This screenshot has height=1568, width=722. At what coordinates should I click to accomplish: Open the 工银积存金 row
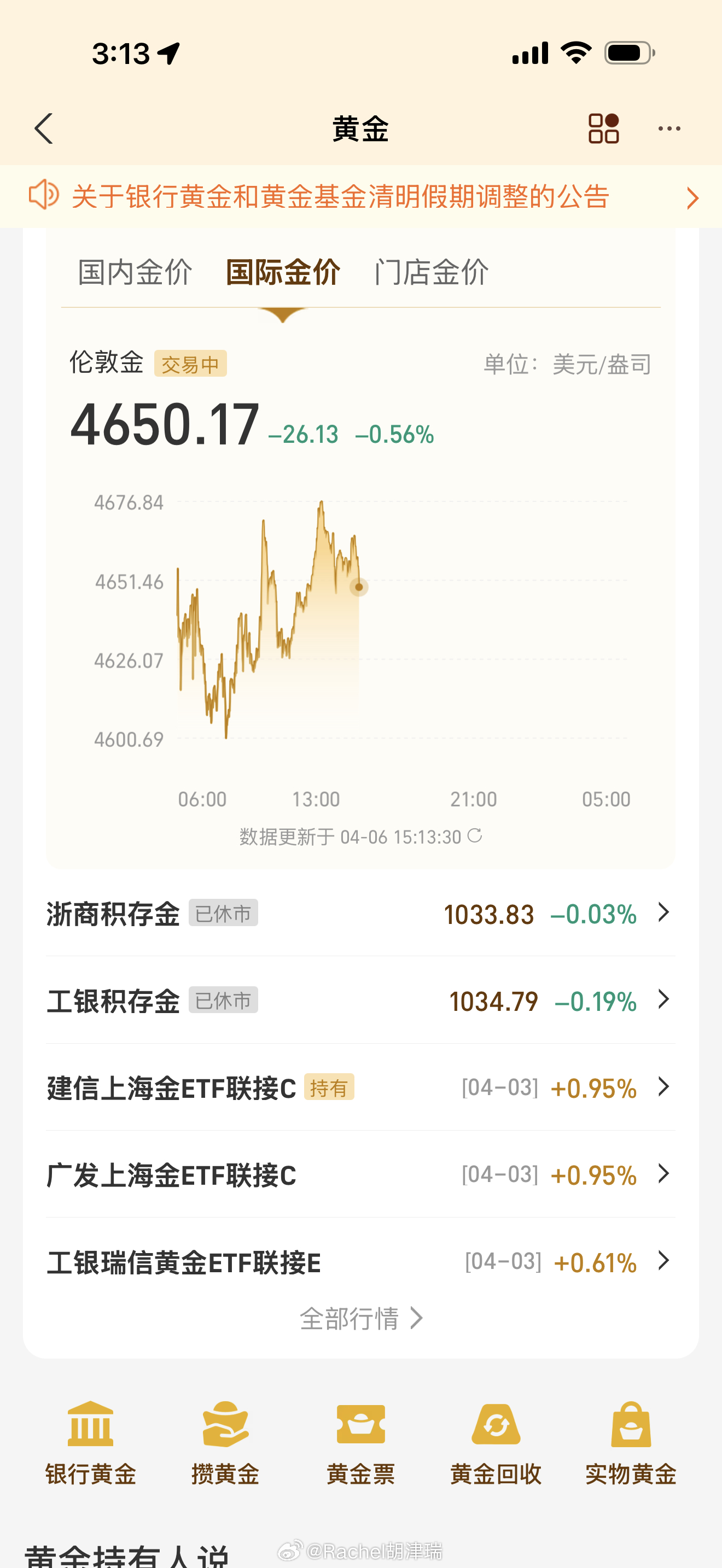point(361,1000)
